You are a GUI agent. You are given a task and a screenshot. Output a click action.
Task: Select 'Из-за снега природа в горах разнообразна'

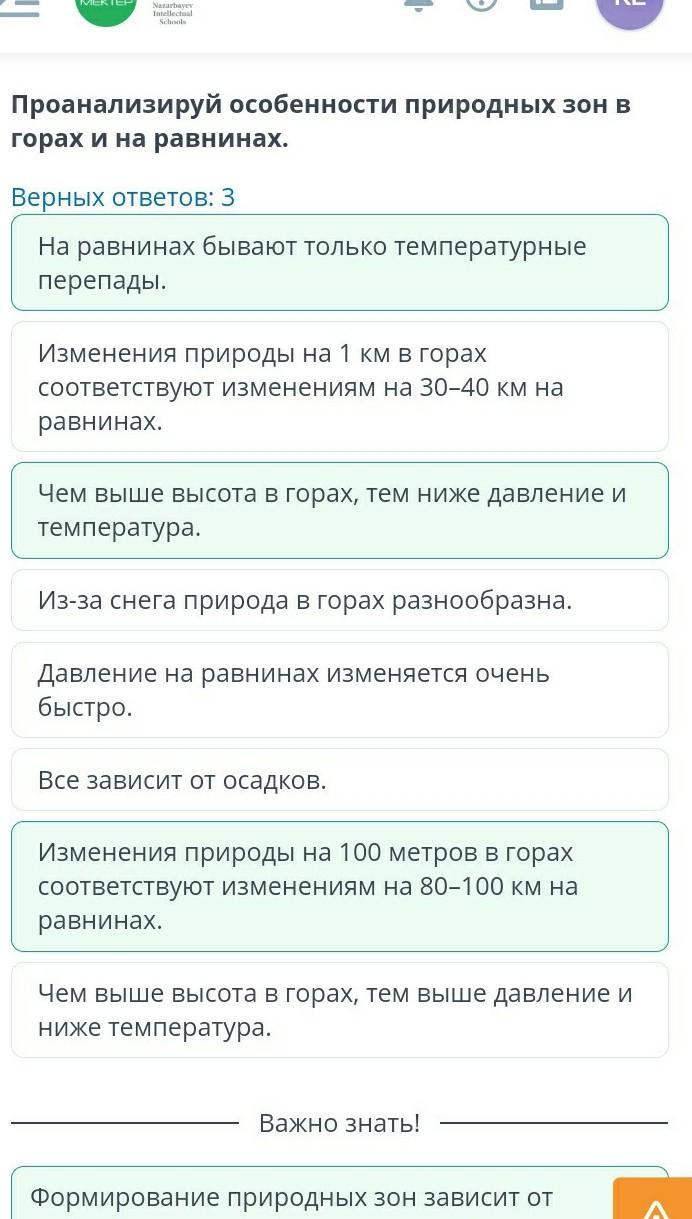click(340, 600)
